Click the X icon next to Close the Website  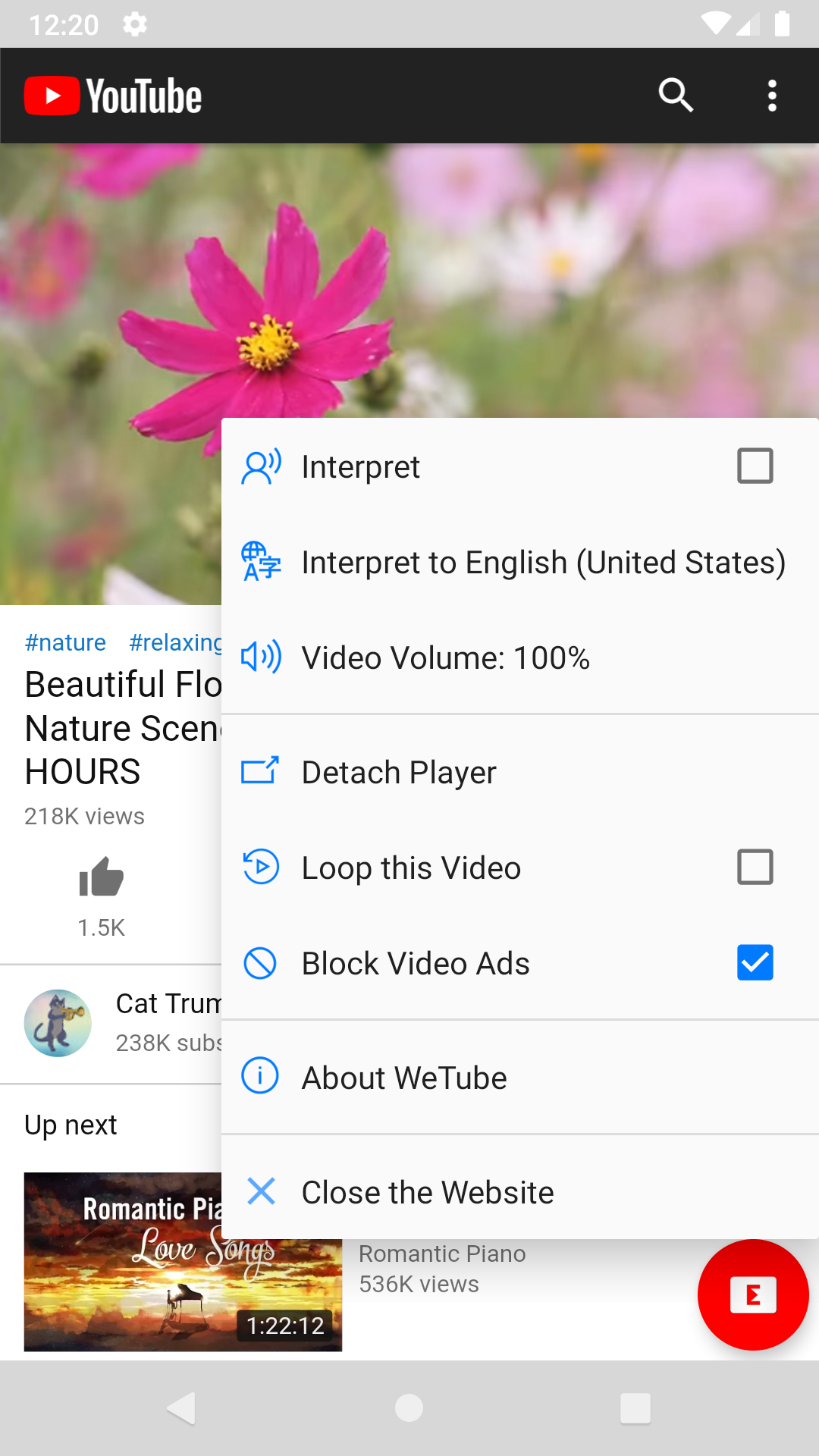261,1191
